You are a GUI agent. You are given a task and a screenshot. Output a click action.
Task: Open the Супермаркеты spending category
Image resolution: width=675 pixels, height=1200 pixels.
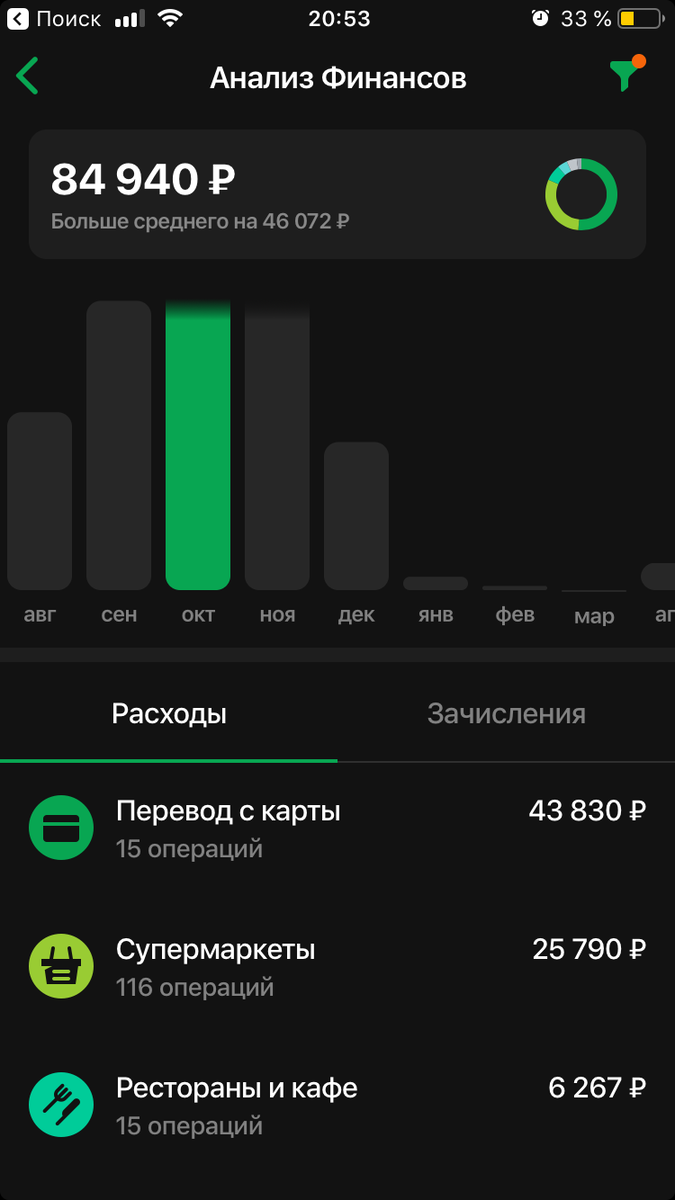coord(337,967)
